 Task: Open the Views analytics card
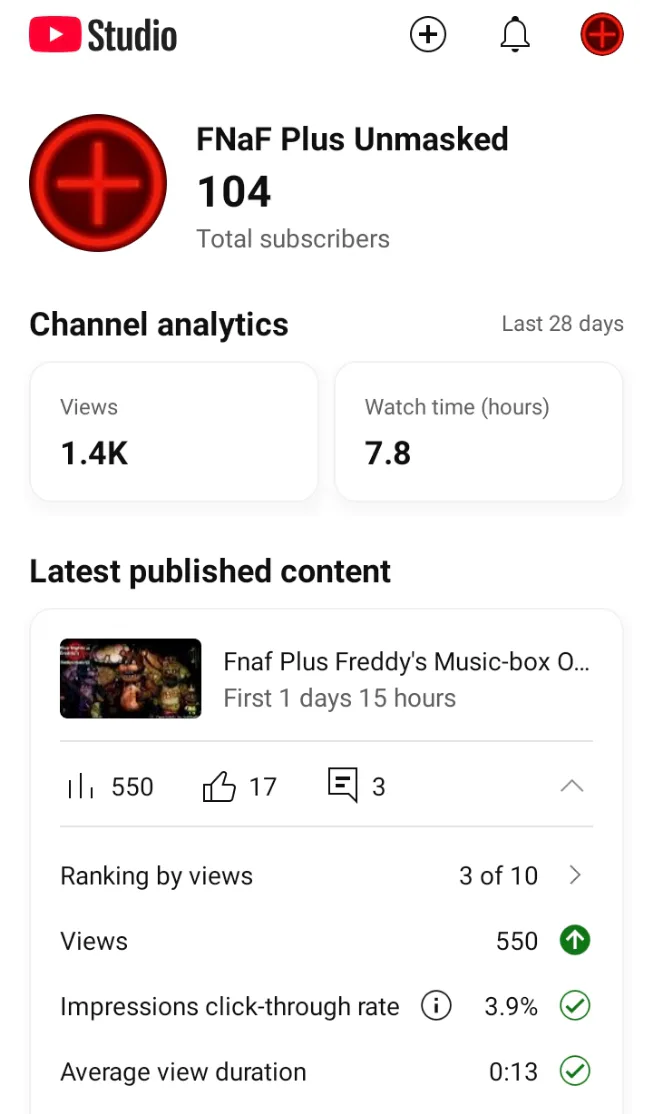point(174,431)
